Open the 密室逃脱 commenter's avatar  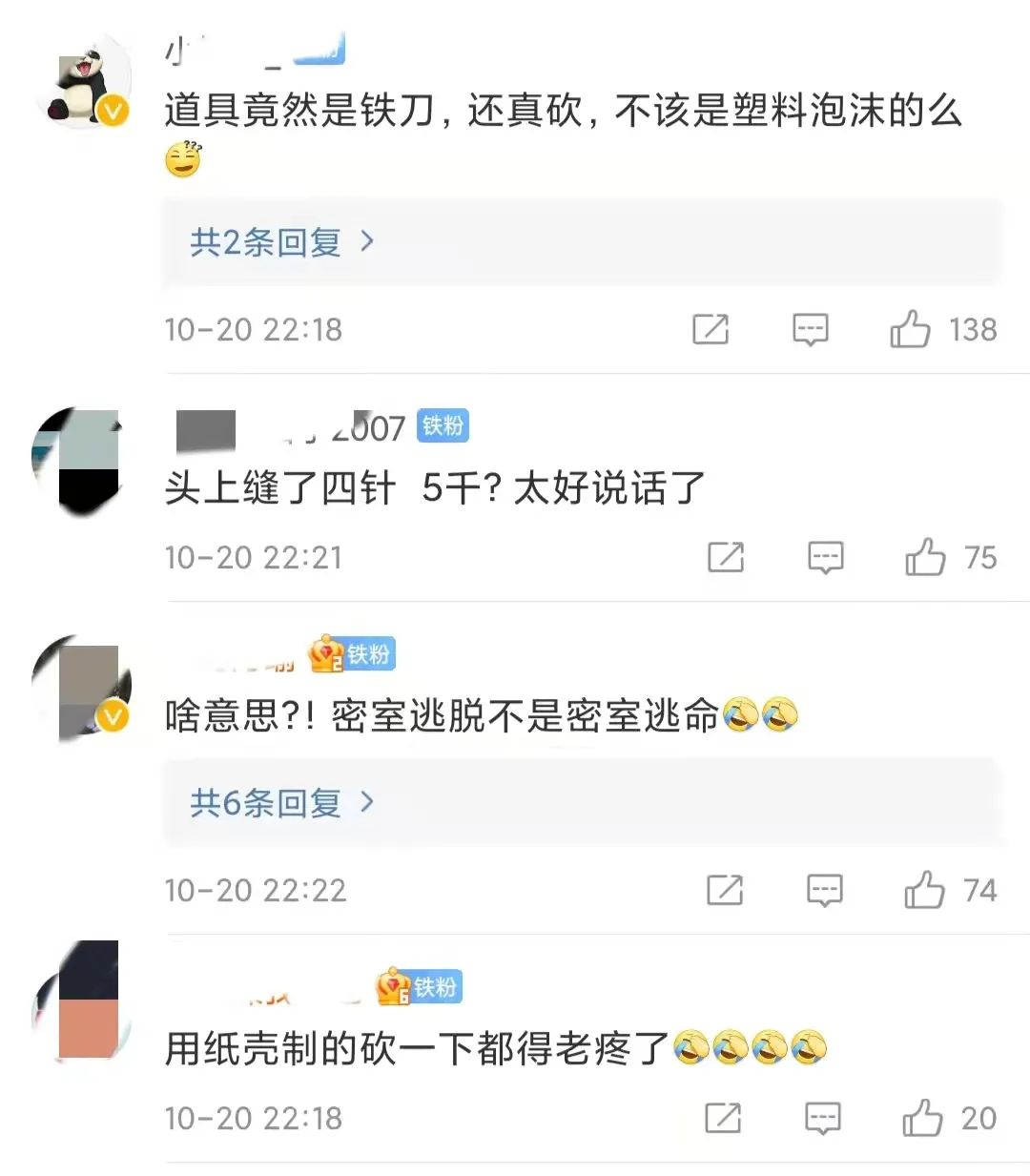coord(84,689)
